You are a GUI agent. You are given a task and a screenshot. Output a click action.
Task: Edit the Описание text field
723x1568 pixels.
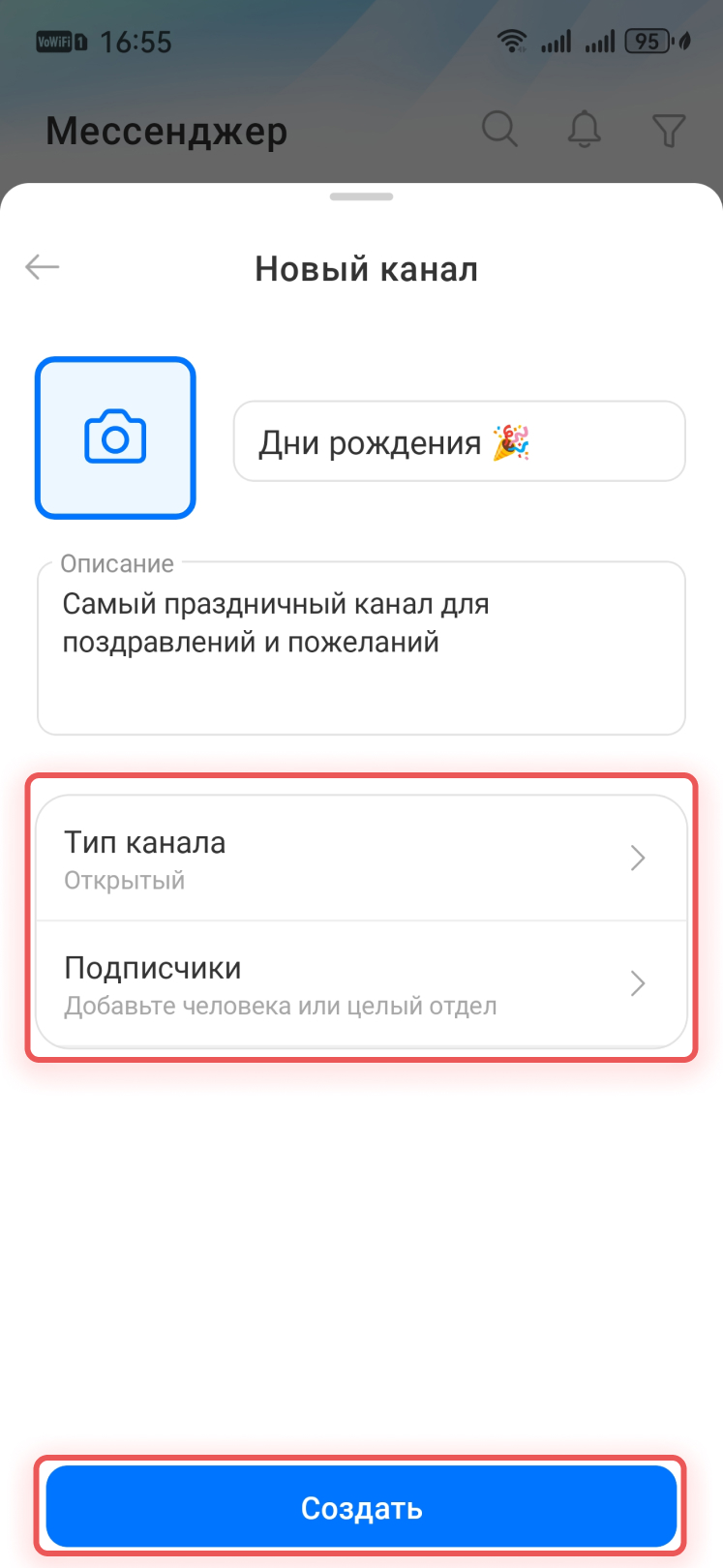click(361, 647)
